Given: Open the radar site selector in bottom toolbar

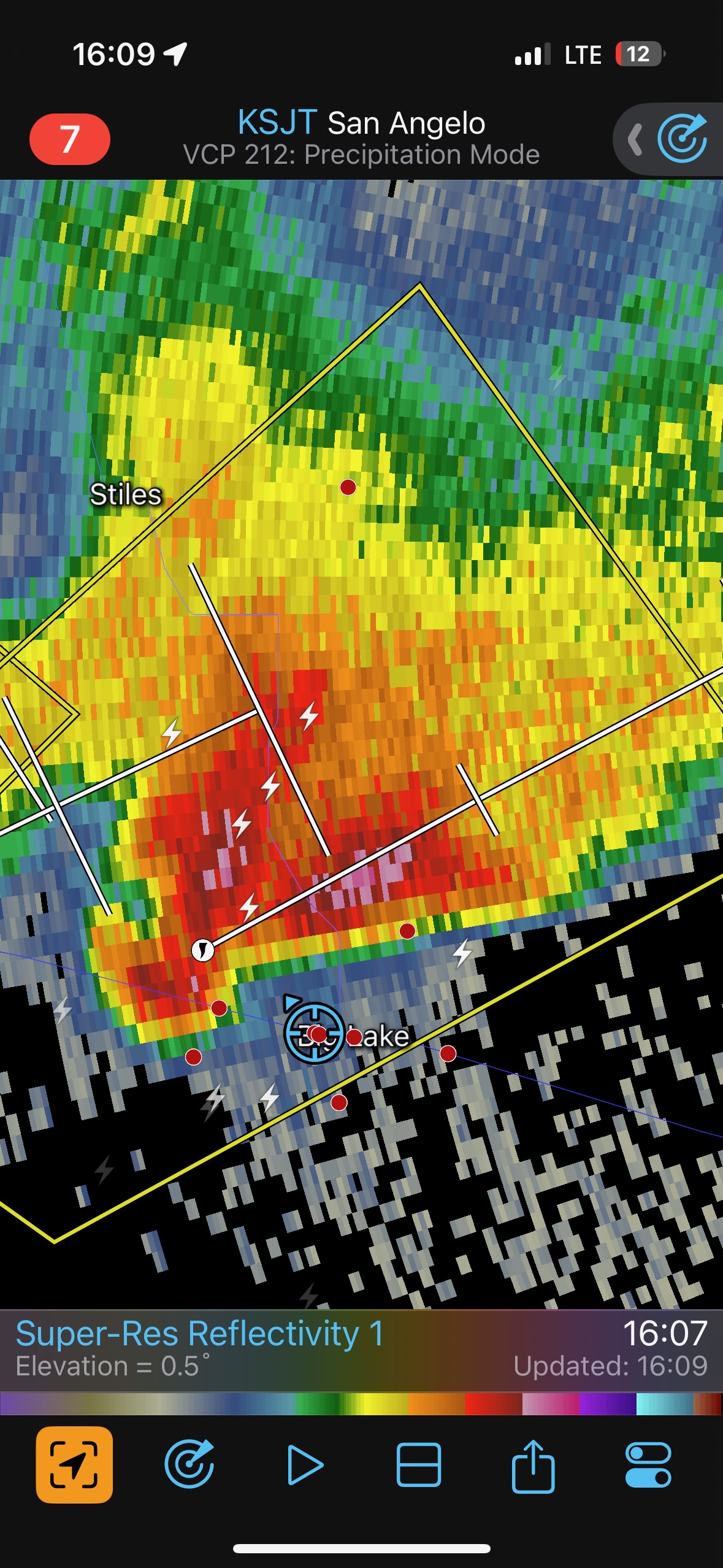Looking at the screenshot, I should [189, 1464].
